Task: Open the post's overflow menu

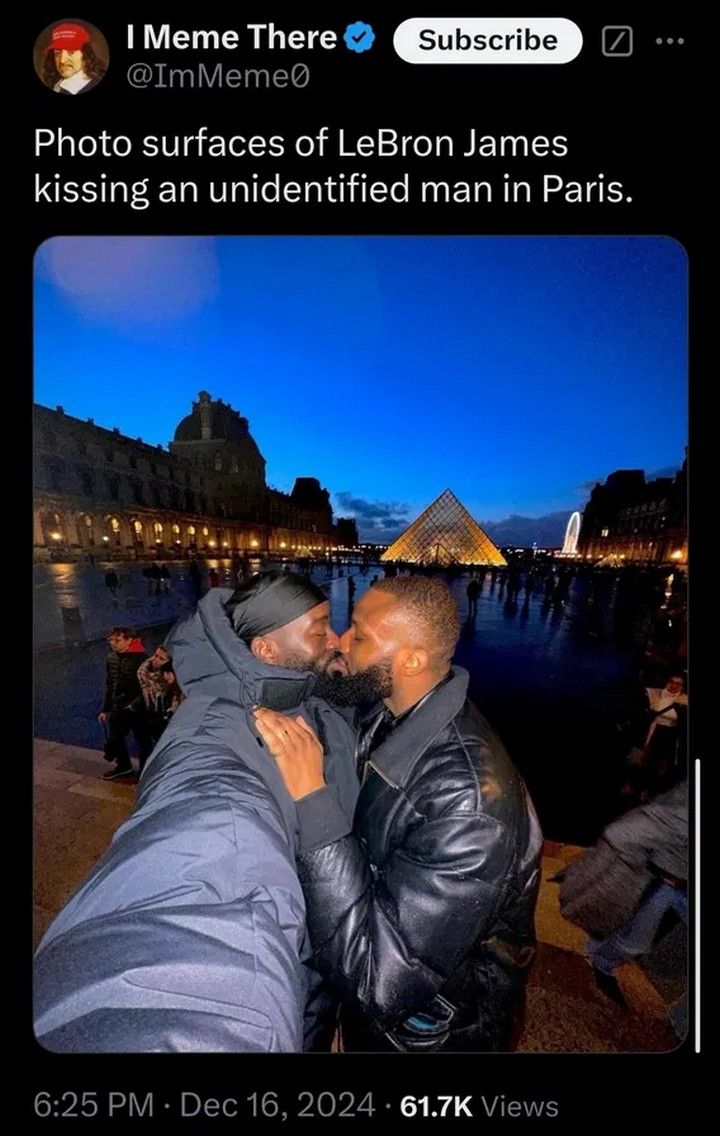Action: [x=671, y=41]
